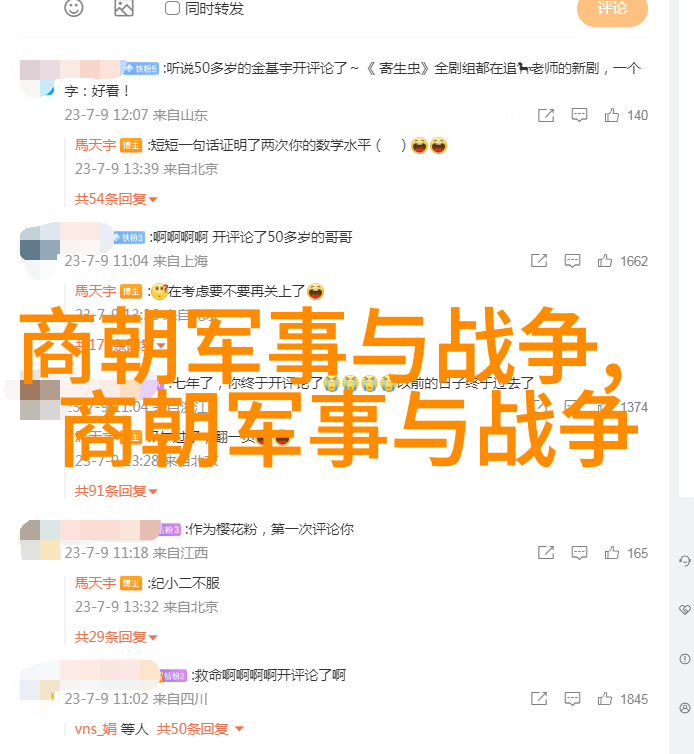Reply to the 23-7-9 11:04 四川 comment
This screenshot has width=694, height=754.
coord(572,699)
